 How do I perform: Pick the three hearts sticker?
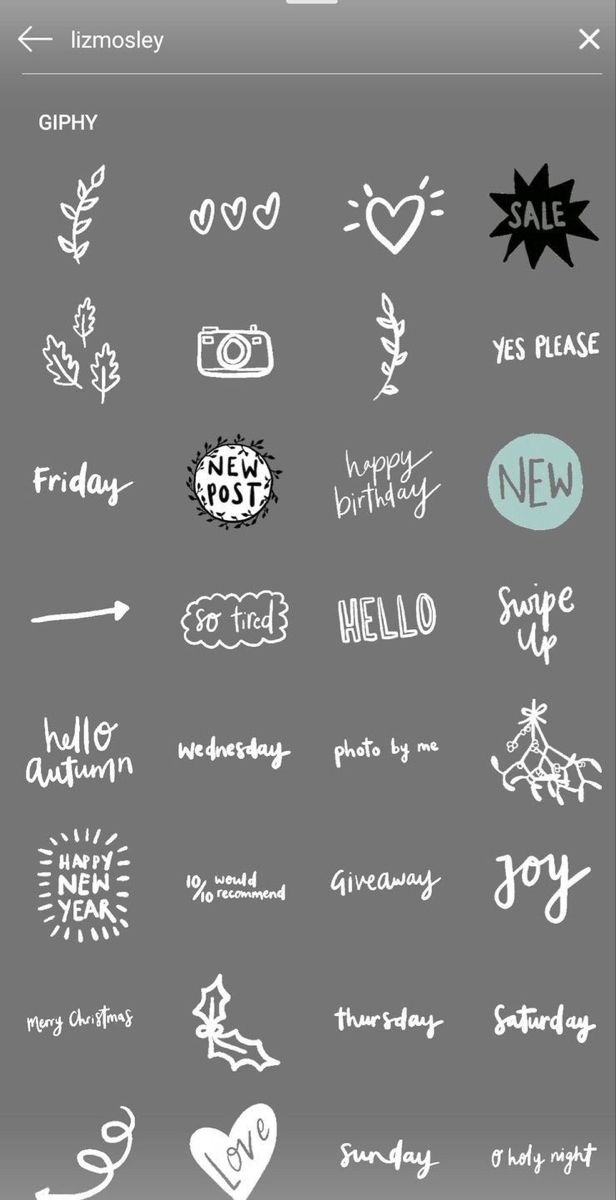(x=234, y=212)
